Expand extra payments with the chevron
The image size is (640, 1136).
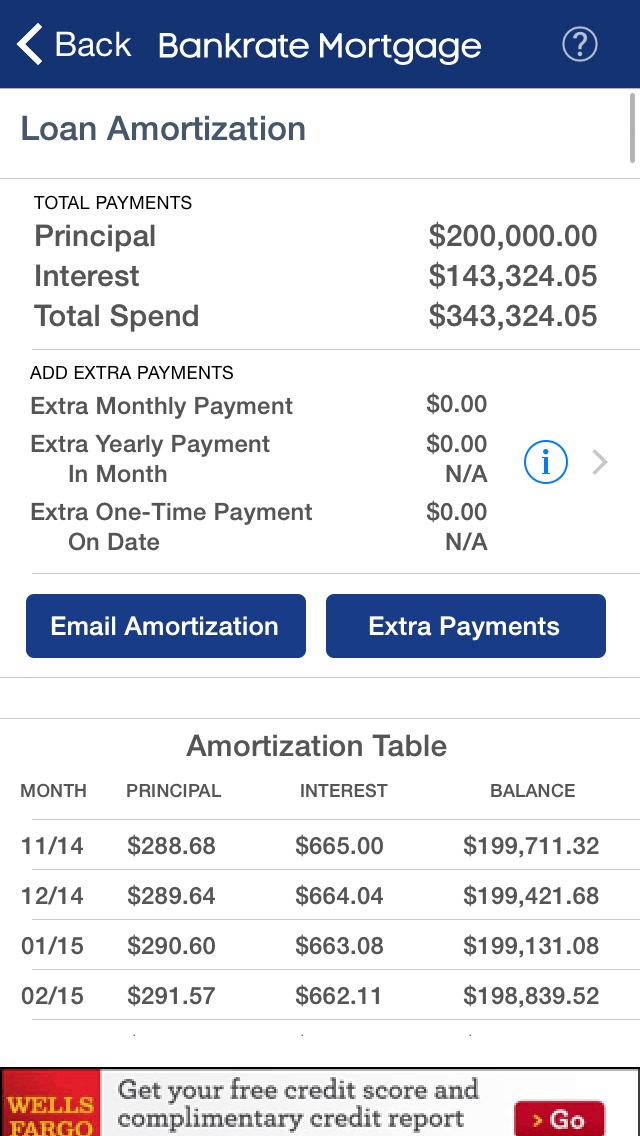(x=600, y=462)
